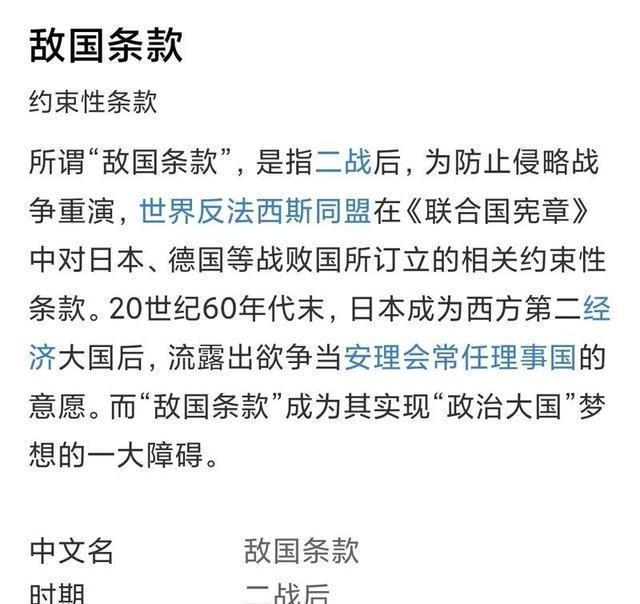Screen dimensions: 640x604
Task: Follow the 安理会常任理事国 link
Action: click(x=460, y=358)
